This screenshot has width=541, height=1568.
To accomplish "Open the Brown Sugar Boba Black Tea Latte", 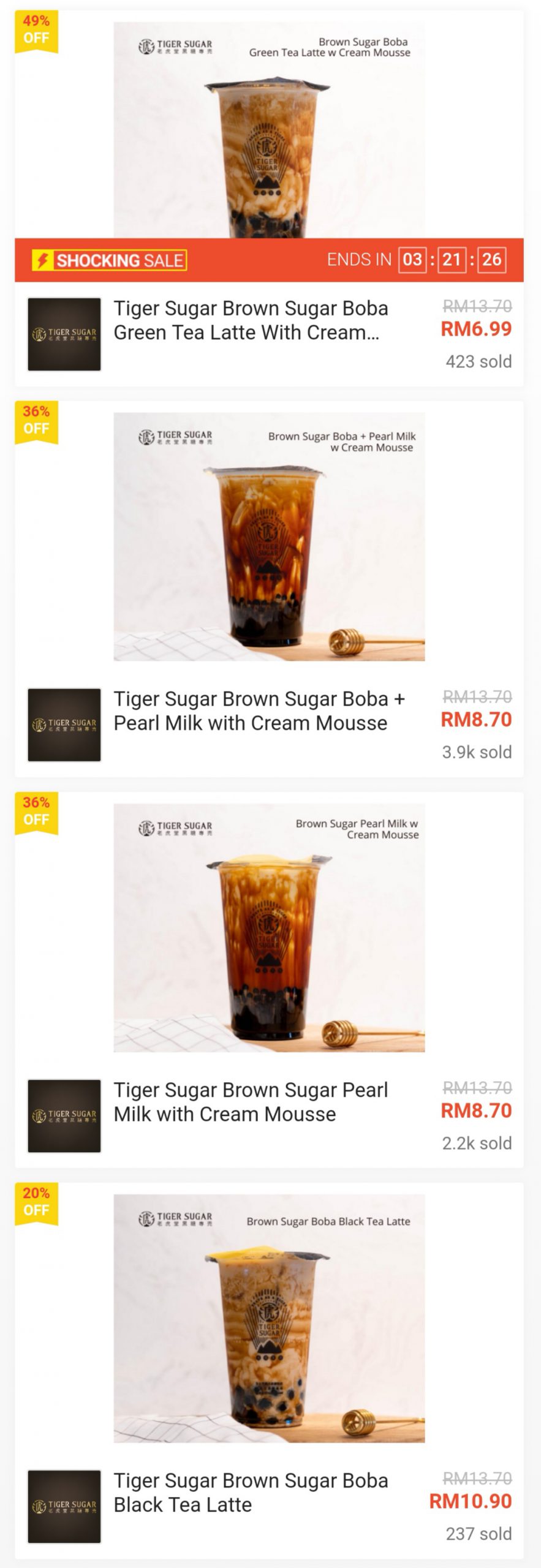I will click(x=251, y=1492).
